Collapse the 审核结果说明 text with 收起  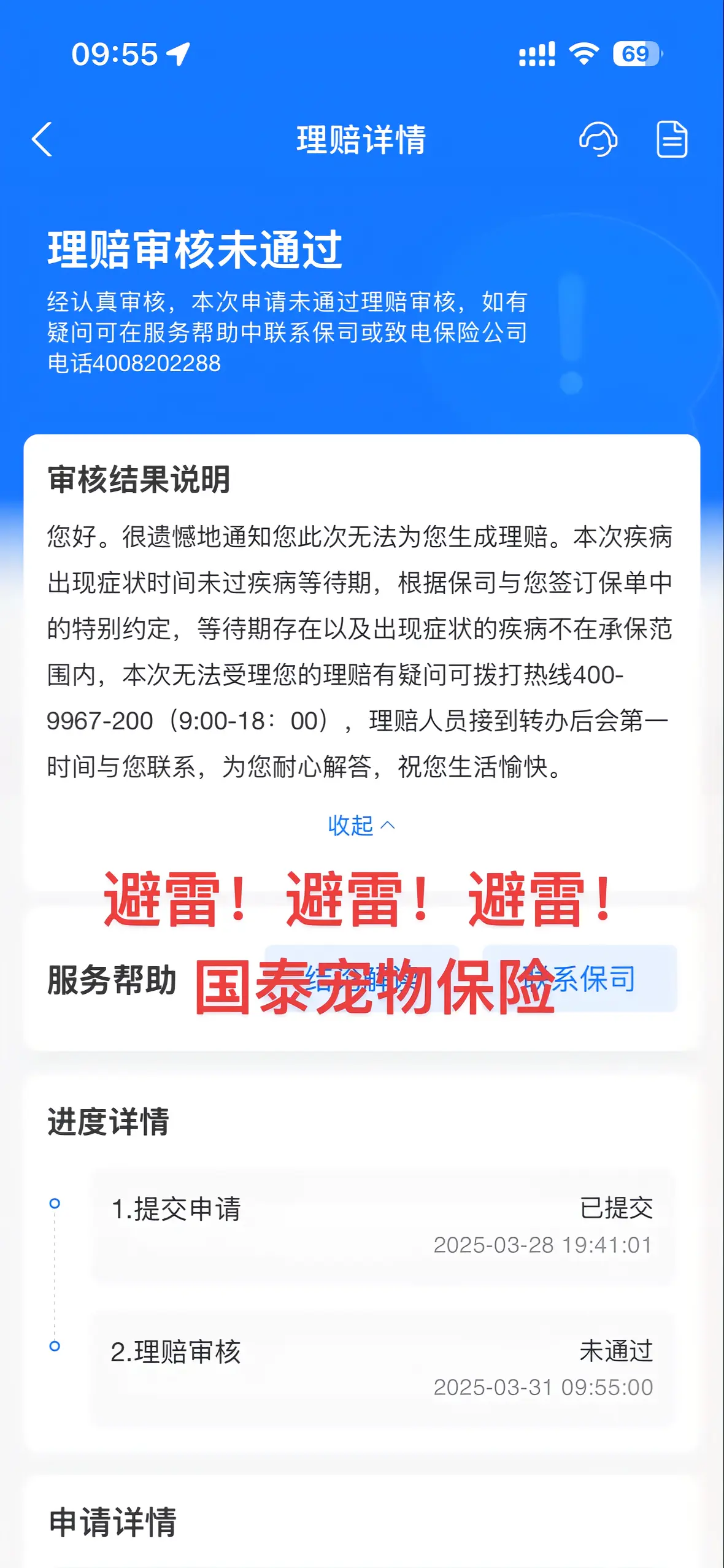pyautogui.click(x=361, y=826)
